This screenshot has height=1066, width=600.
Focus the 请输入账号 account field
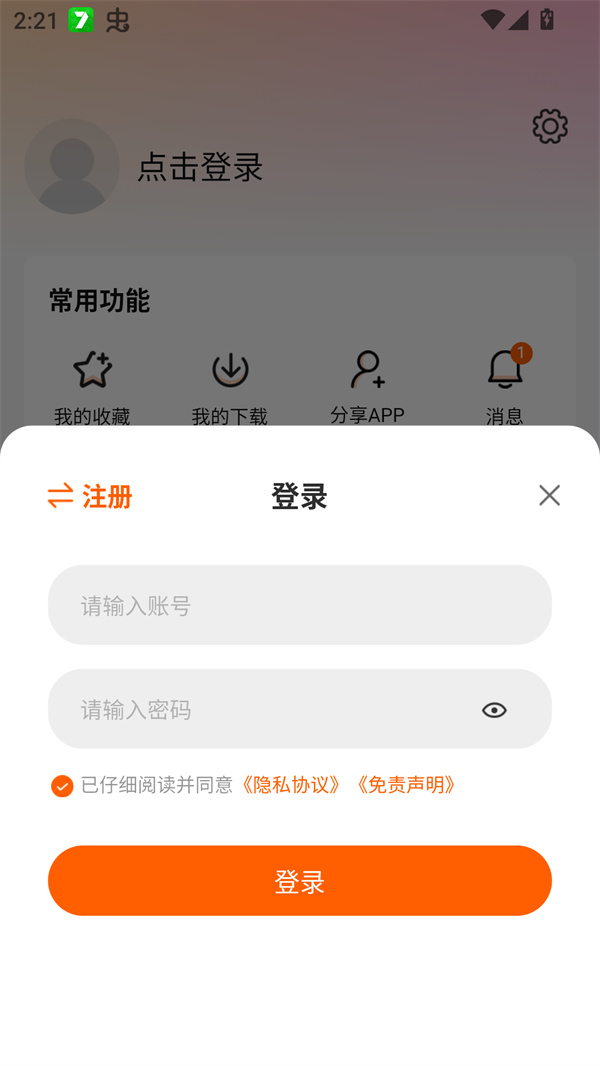300,605
